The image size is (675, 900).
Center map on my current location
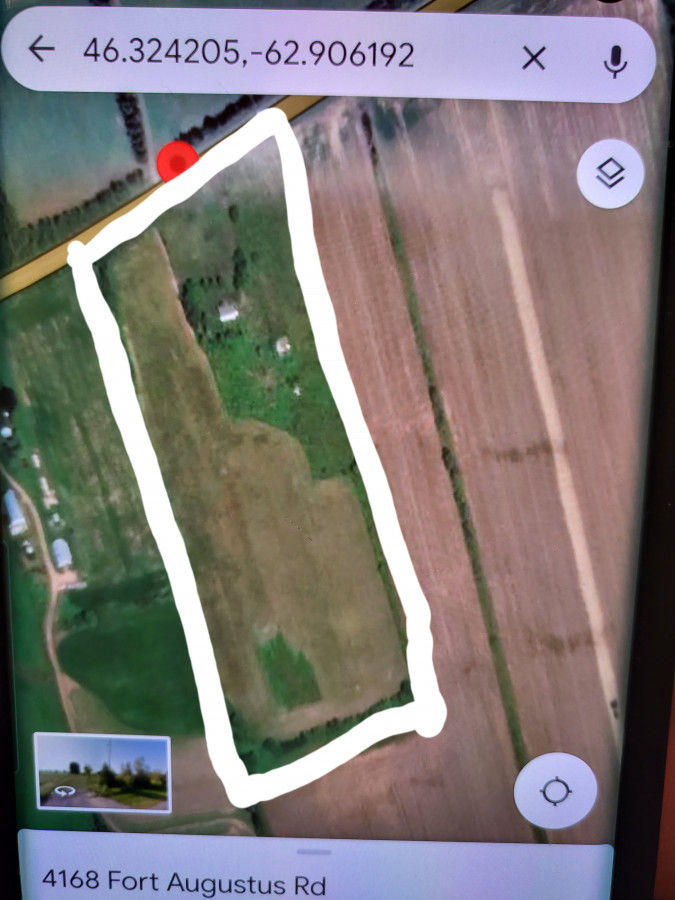[x=555, y=793]
